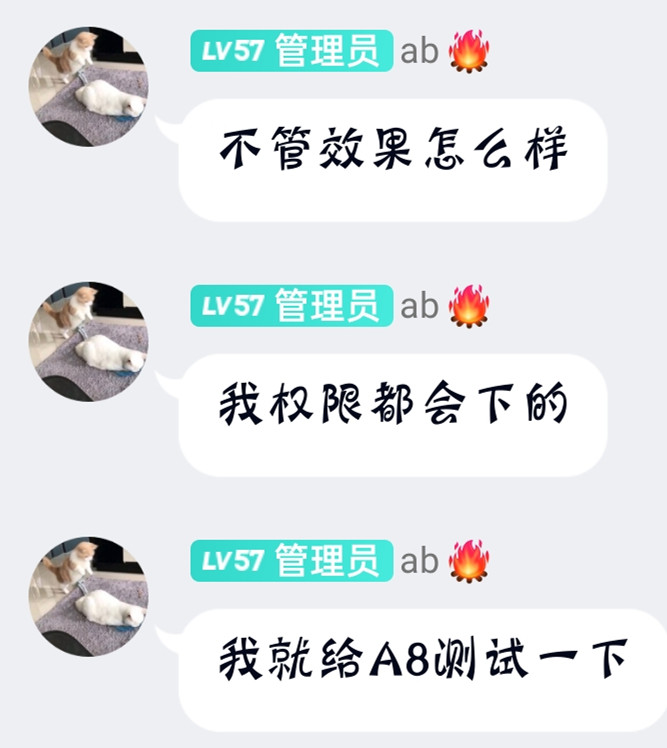View profile from avatar beside "我就给A8测试一下"
The image size is (667, 748).
(88, 597)
